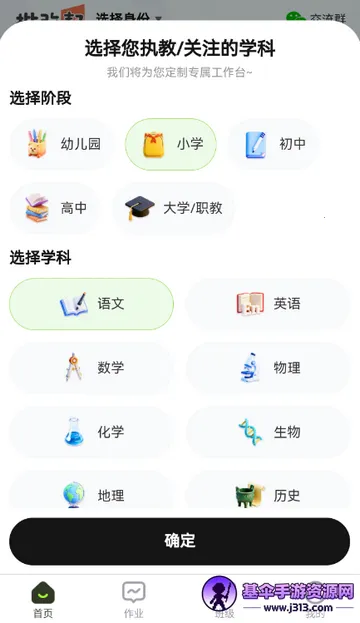The image size is (360, 623).
Task: Pick 英语 as the subject
Action: (x=268, y=304)
